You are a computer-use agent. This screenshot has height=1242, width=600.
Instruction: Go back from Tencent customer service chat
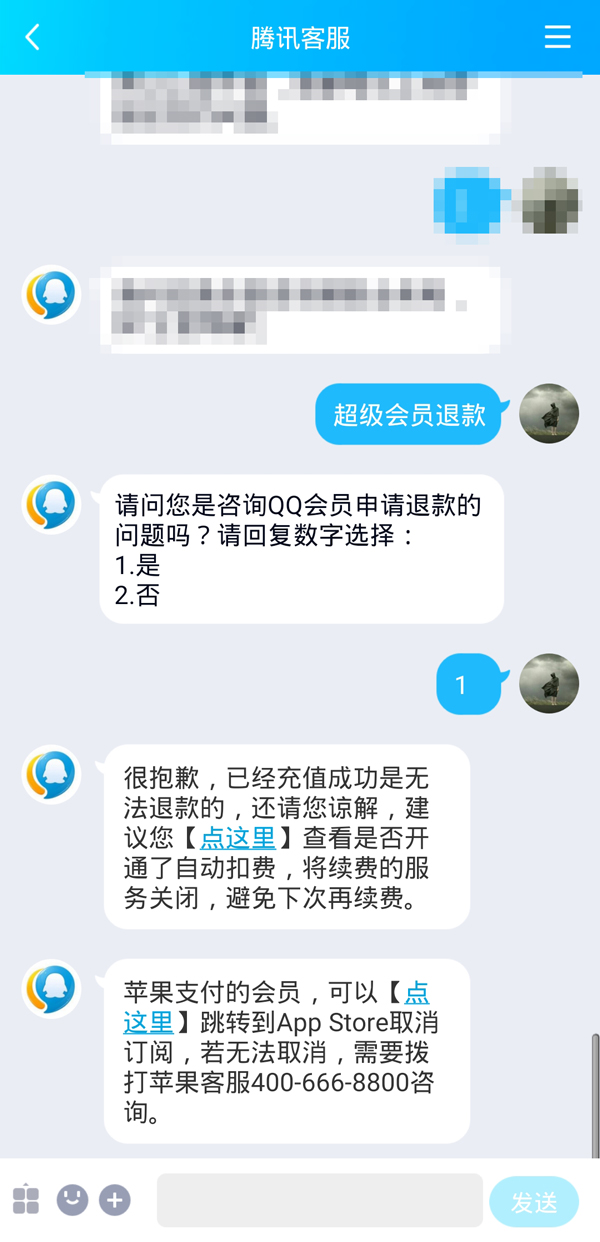pyautogui.click(x=32, y=38)
